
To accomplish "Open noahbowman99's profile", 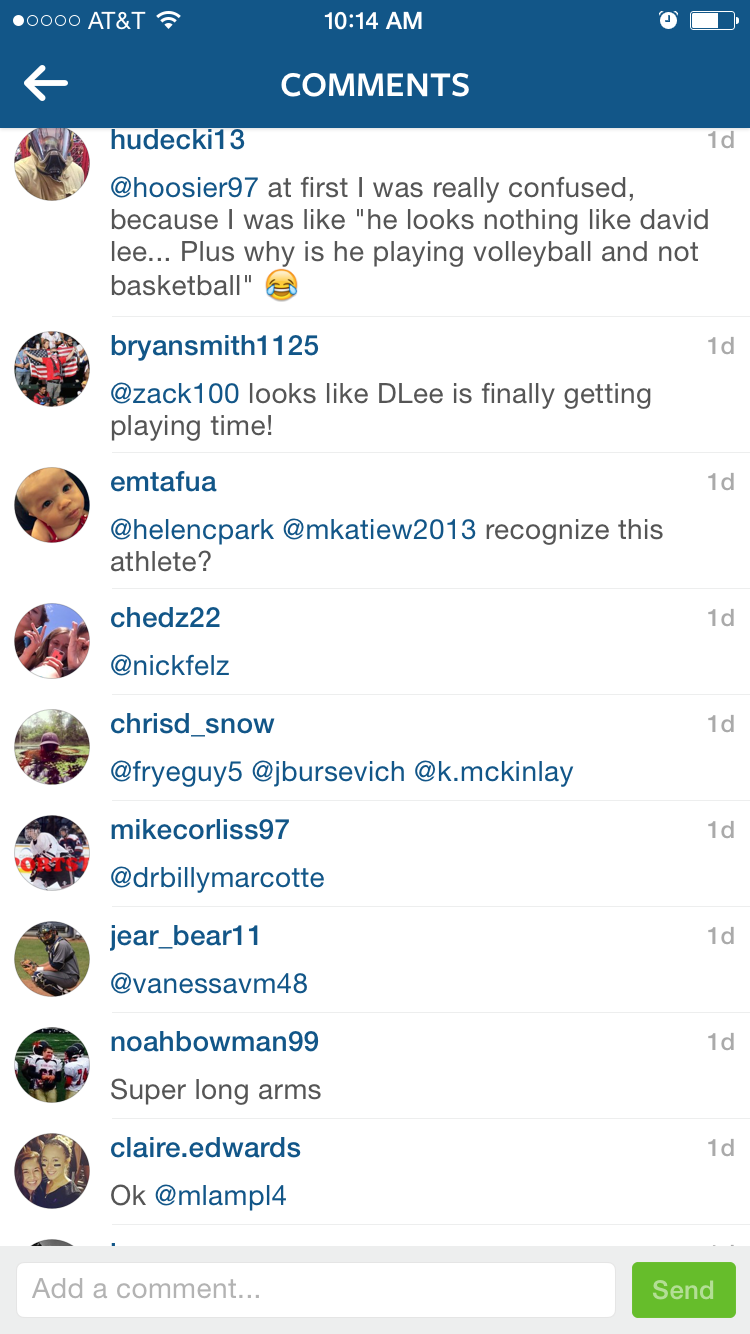I will pyautogui.click(x=214, y=1042).
